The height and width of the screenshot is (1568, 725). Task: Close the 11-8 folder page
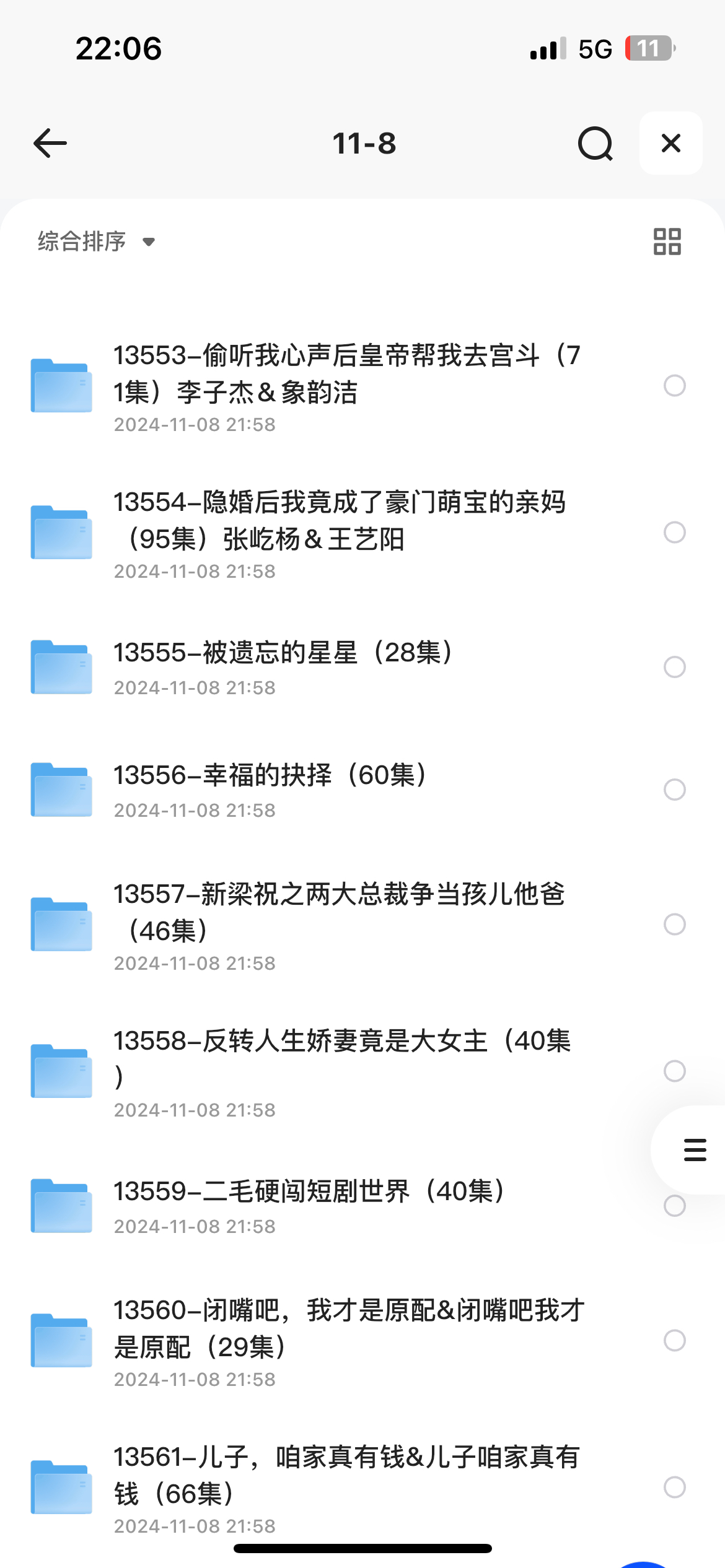pos(671,143)
